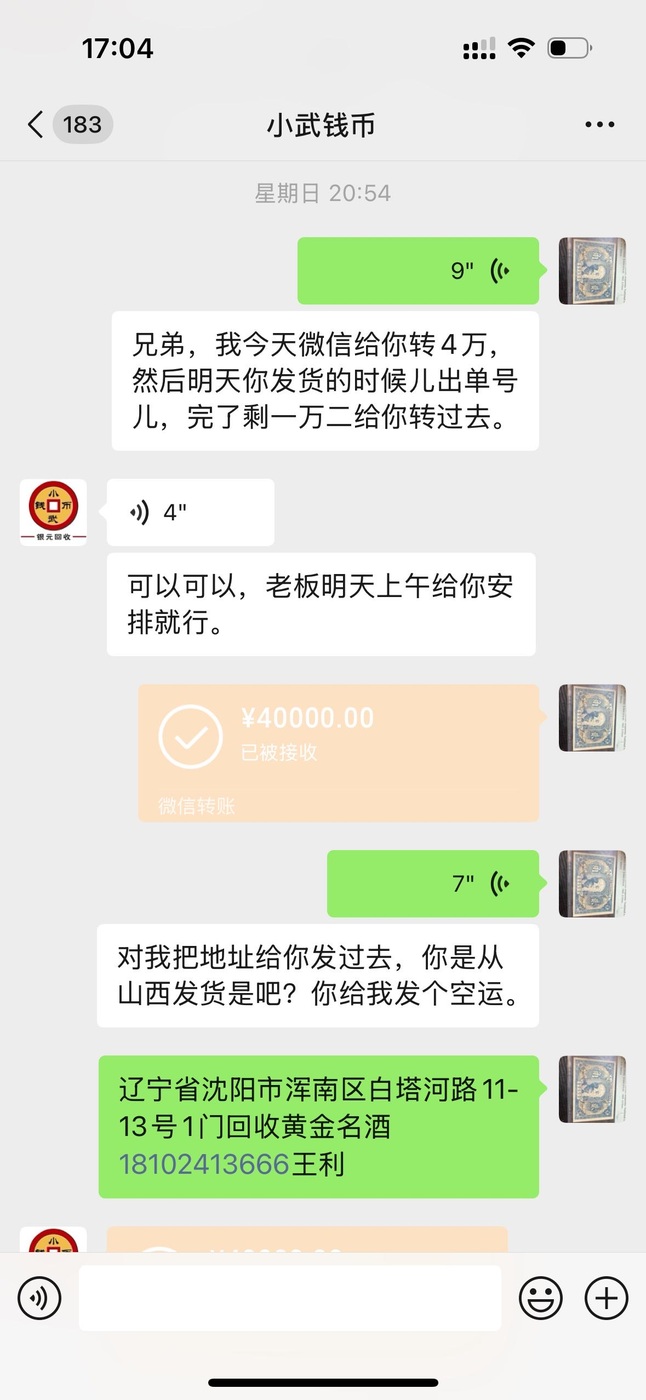Open the emoji sticker panel
Image resolution: width=646 pixels, height=1400 pixels.
pos(540,1298)
